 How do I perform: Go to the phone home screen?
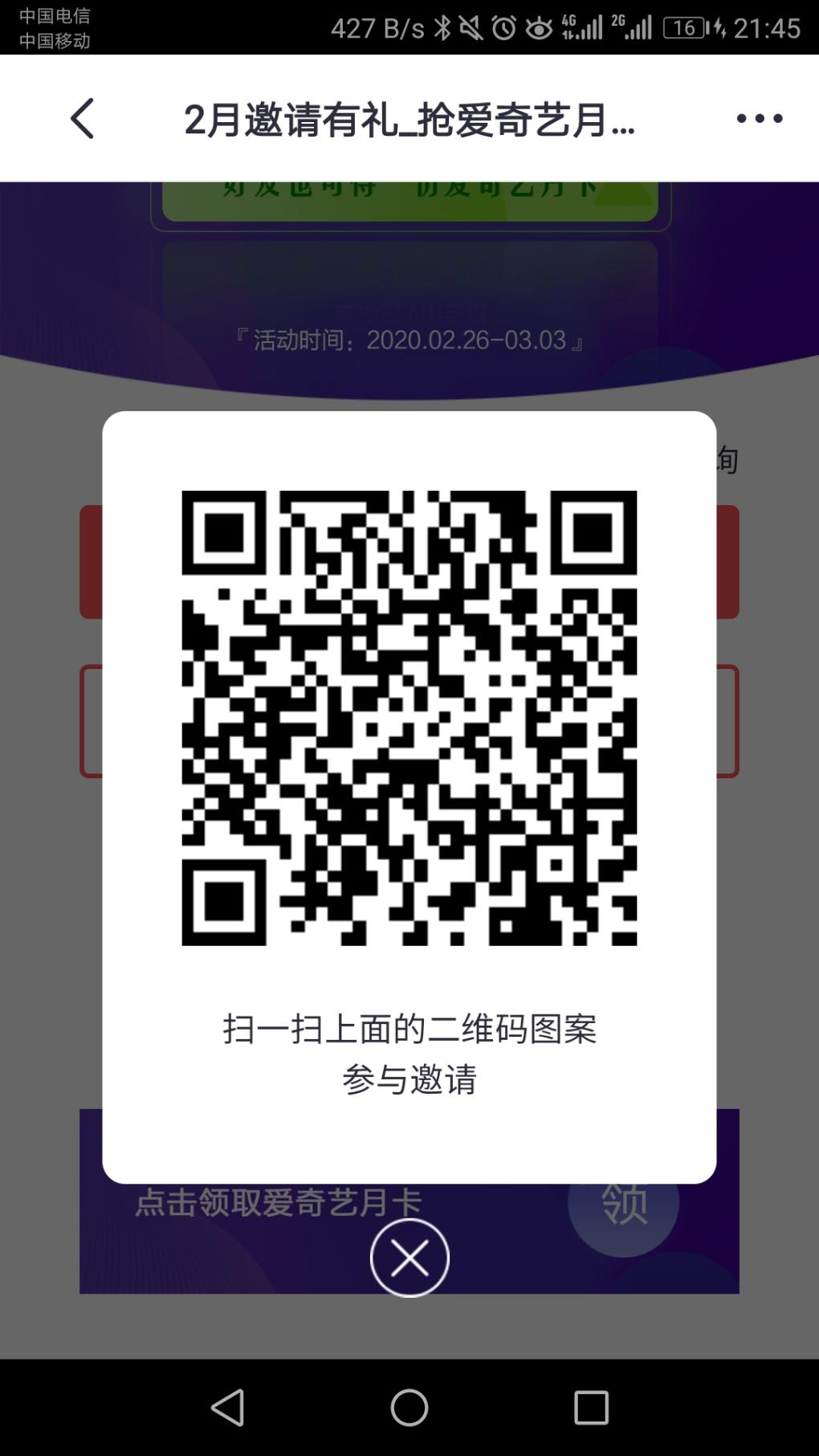coord(409,1407)
